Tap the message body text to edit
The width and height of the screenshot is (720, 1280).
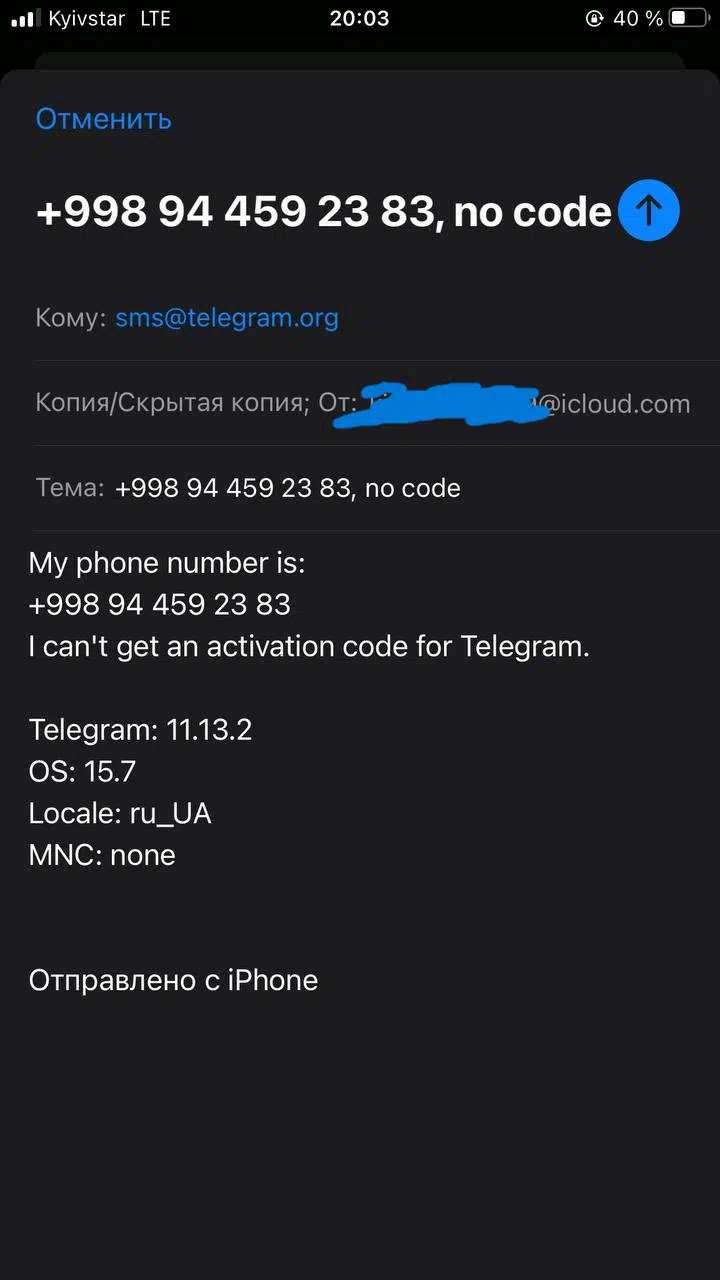pyautogui.click(x=309, y=709)
